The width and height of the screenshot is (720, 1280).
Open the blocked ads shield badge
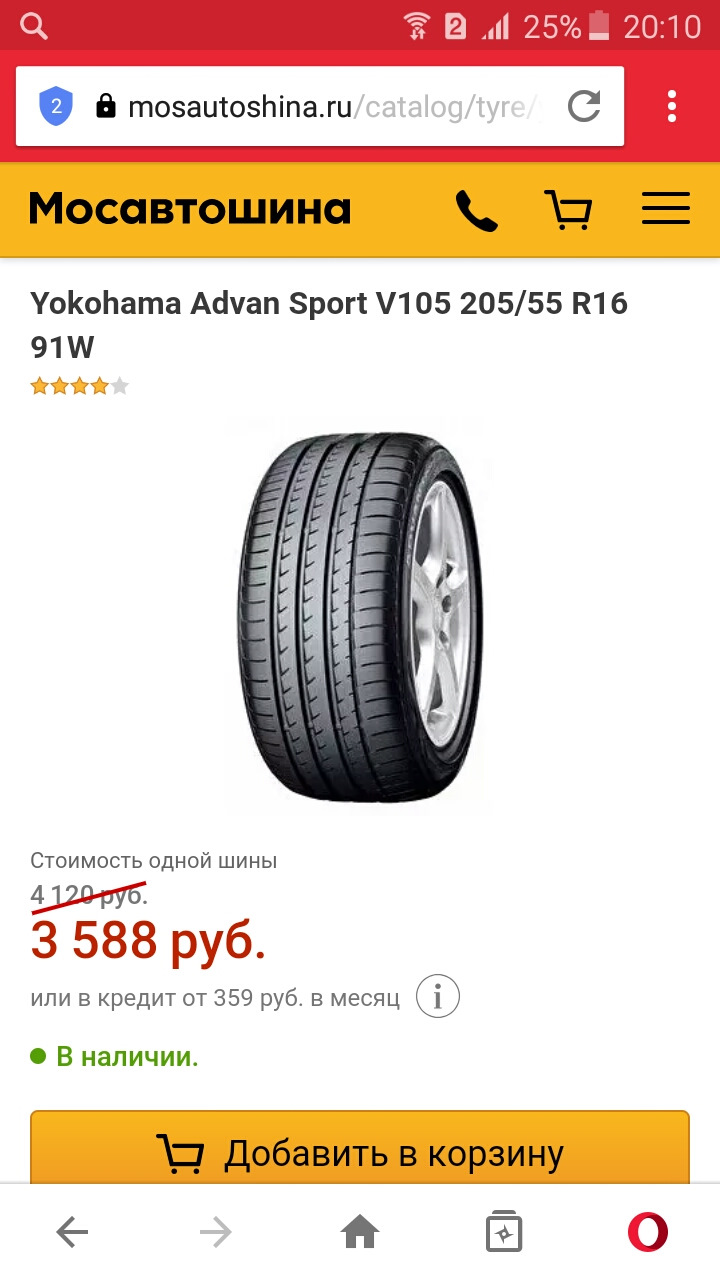[56, 106]
